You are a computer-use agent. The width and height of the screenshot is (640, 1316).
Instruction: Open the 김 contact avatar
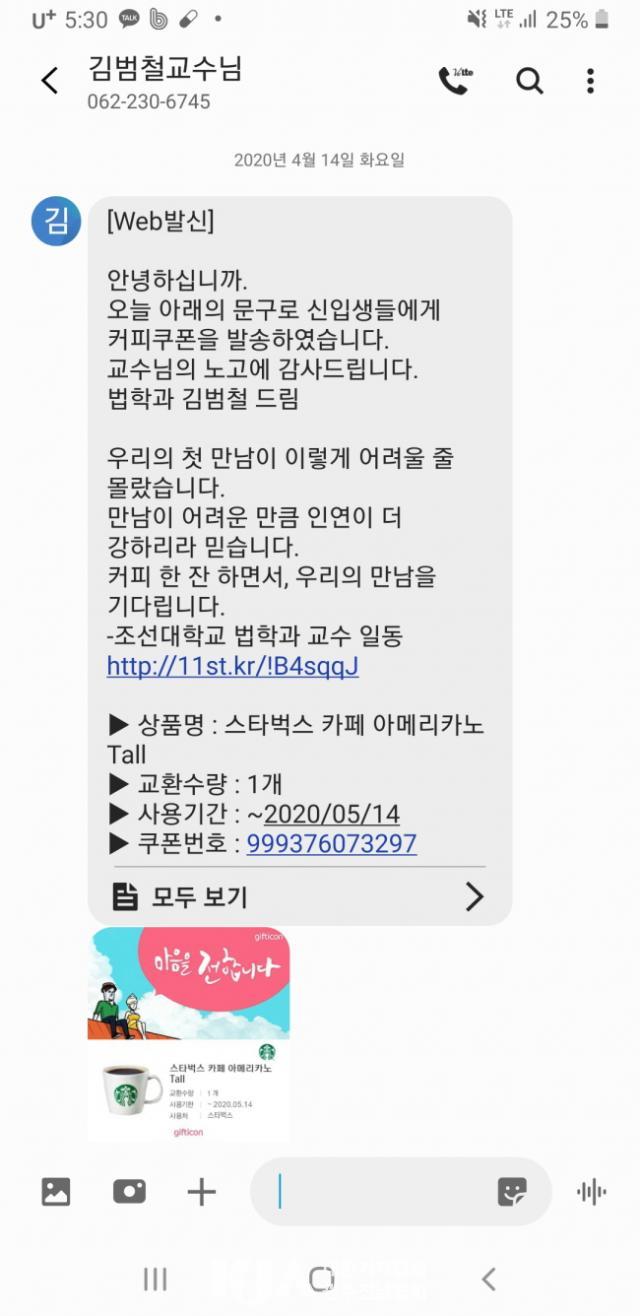[x=56, y=221]
